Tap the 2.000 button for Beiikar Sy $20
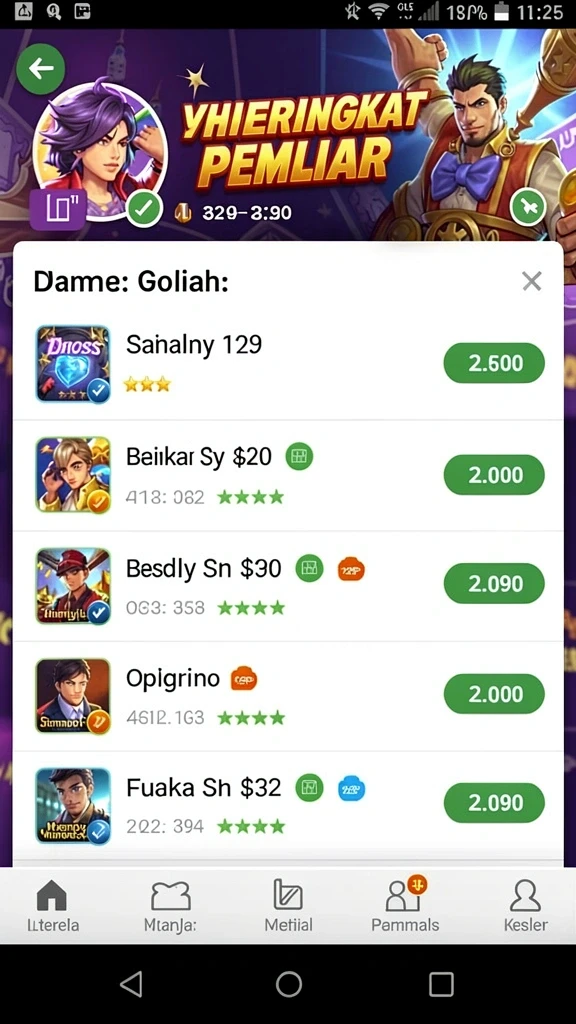Image resolution: width=576 pixels, height=1024 pixels. 494,475
